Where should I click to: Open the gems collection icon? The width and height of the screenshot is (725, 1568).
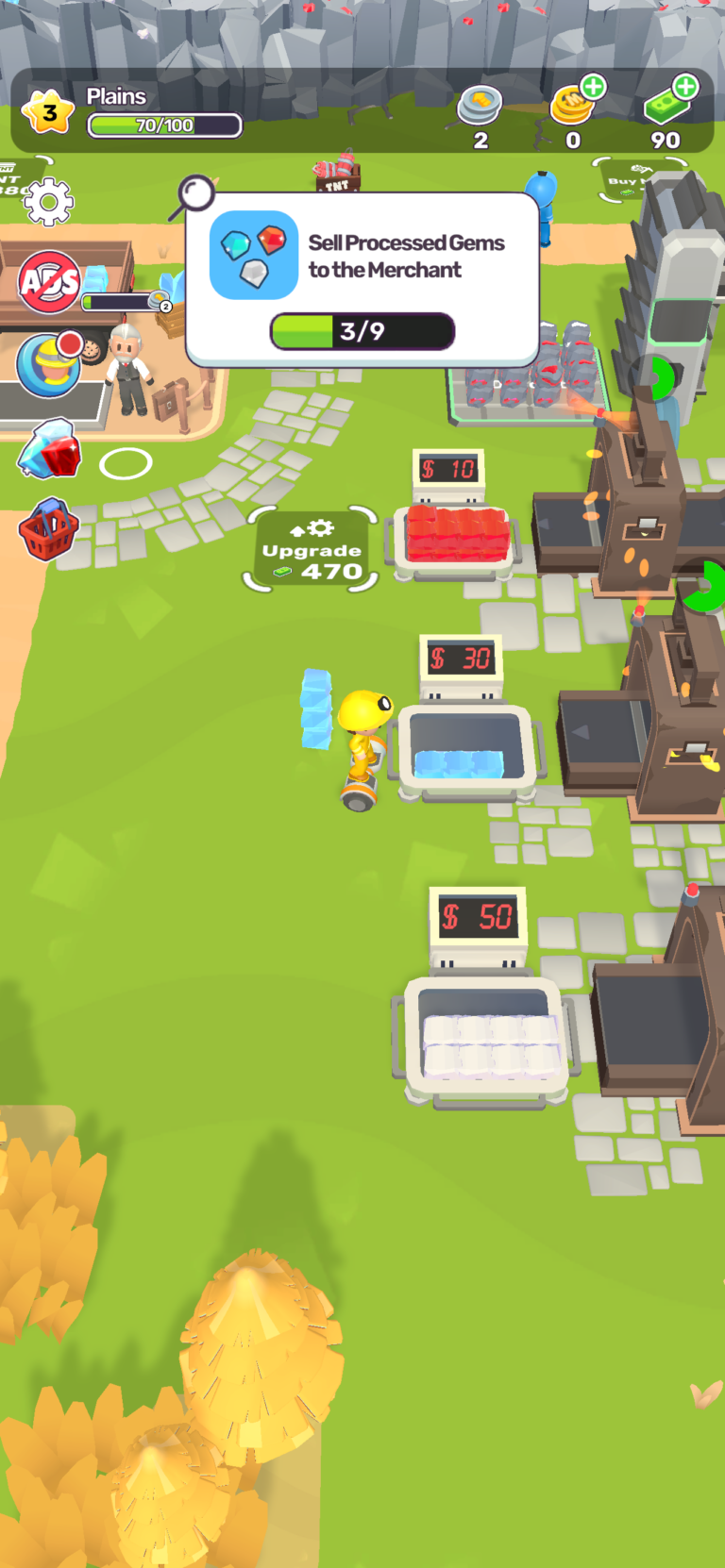[50, 449]
